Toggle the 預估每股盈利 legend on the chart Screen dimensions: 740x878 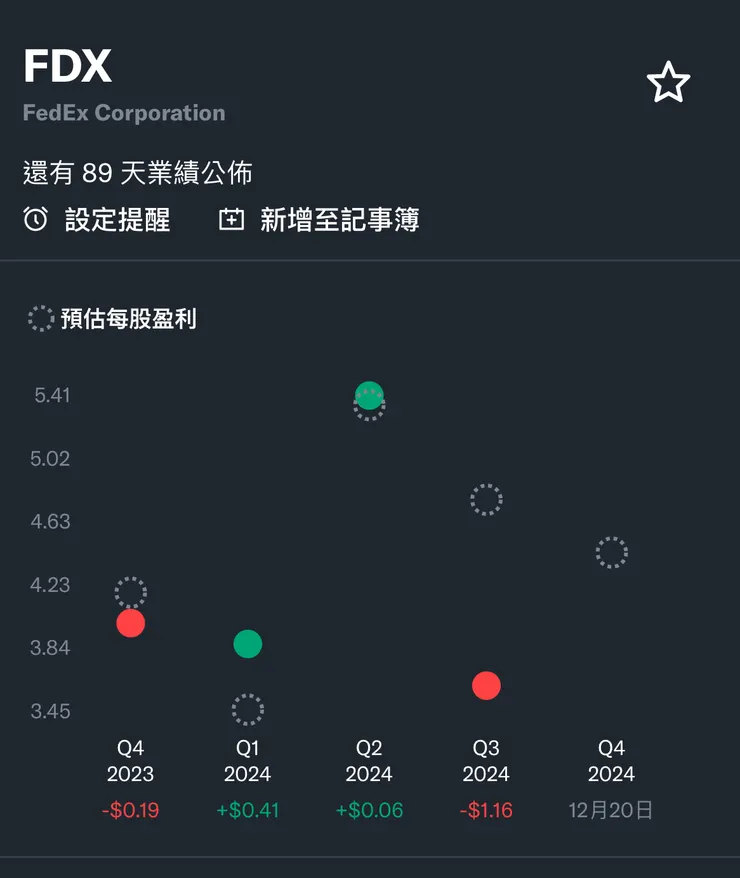tap(125, 318)
